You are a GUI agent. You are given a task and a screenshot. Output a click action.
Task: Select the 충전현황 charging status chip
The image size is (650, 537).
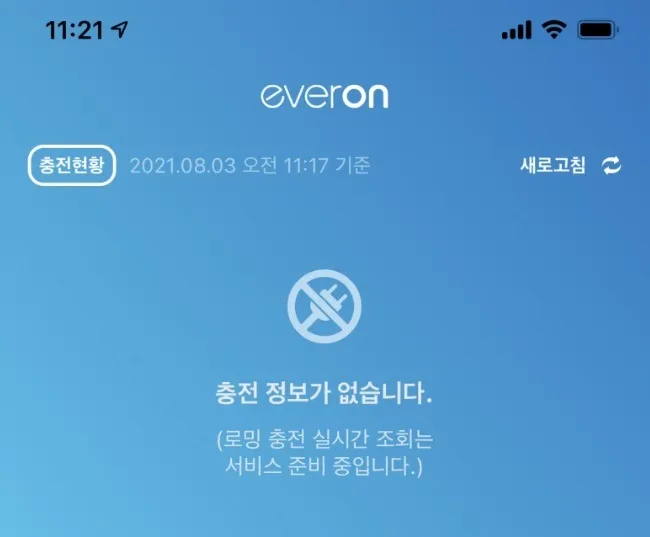click(72, 166)
